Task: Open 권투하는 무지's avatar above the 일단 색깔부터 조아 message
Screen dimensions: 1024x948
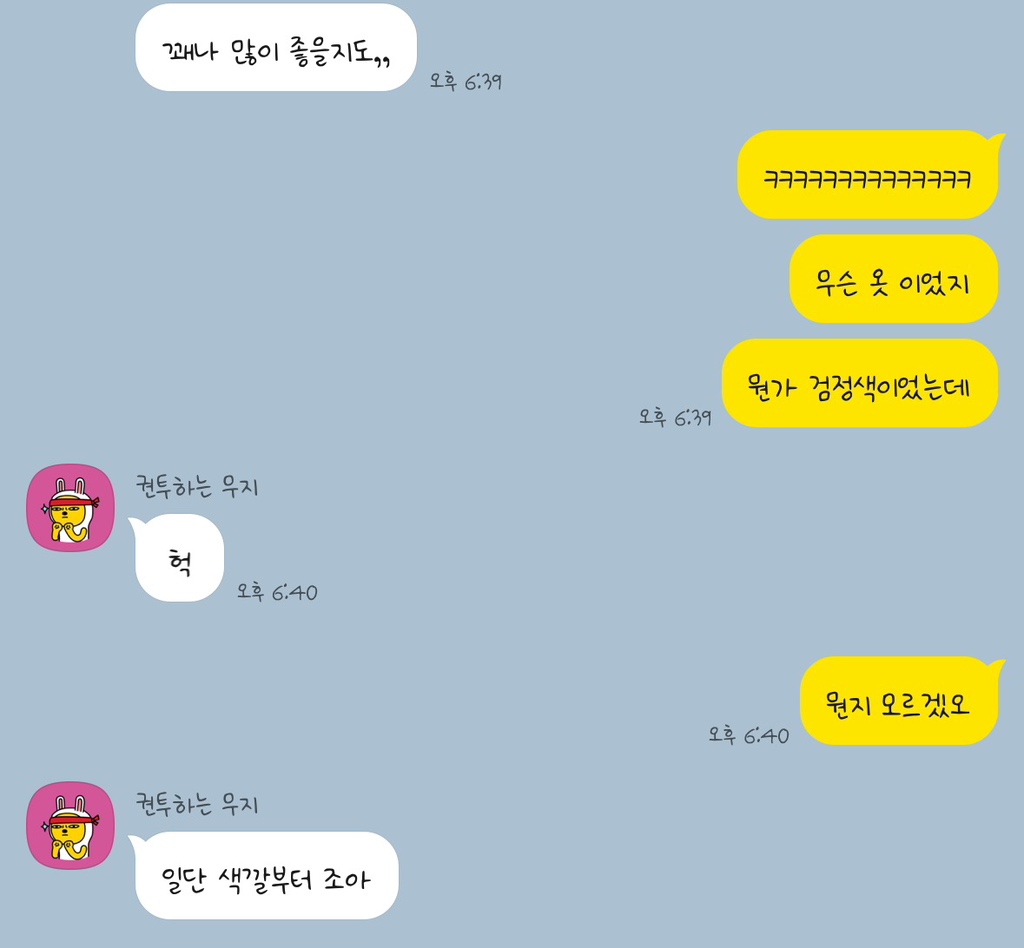Action: [70, 825]
